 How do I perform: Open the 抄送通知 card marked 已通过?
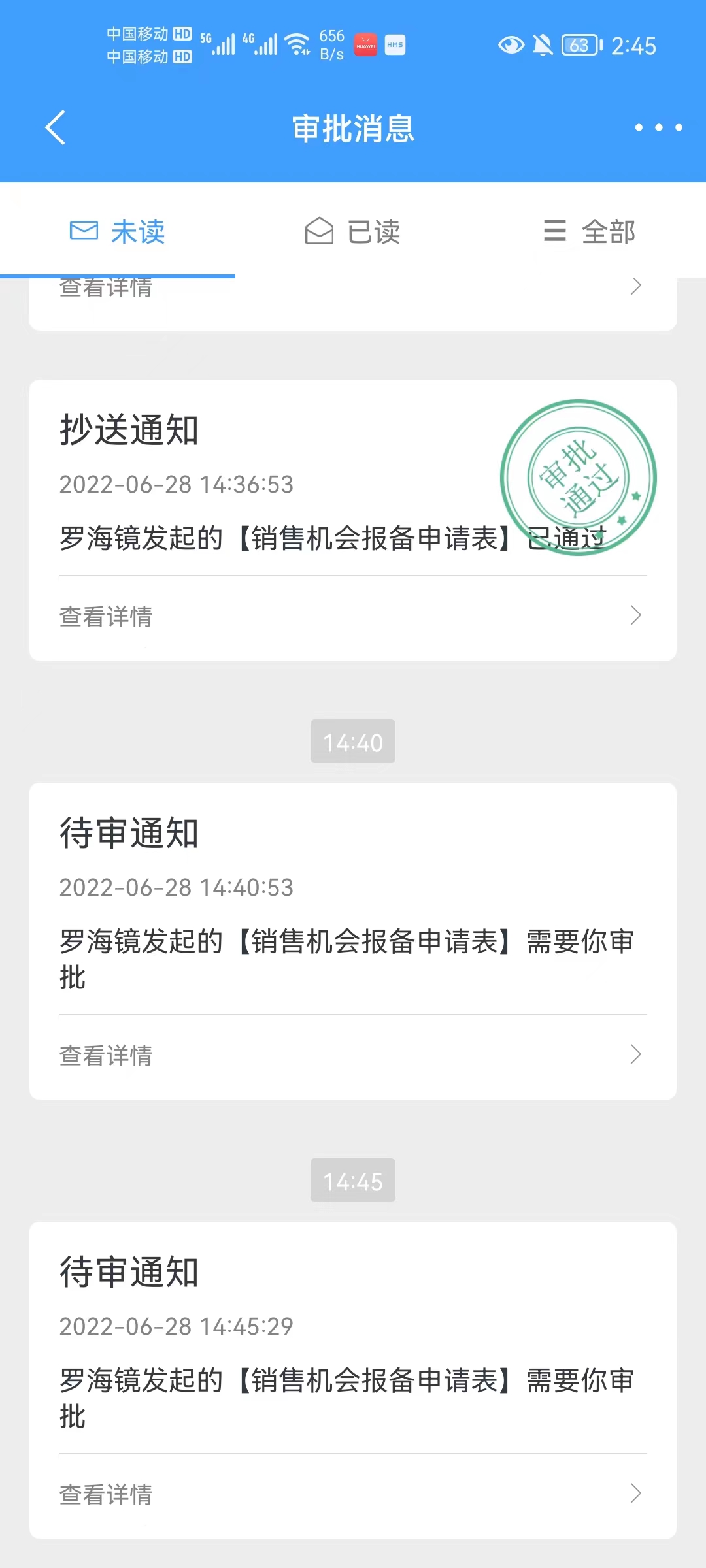click(x=353, y=520)
